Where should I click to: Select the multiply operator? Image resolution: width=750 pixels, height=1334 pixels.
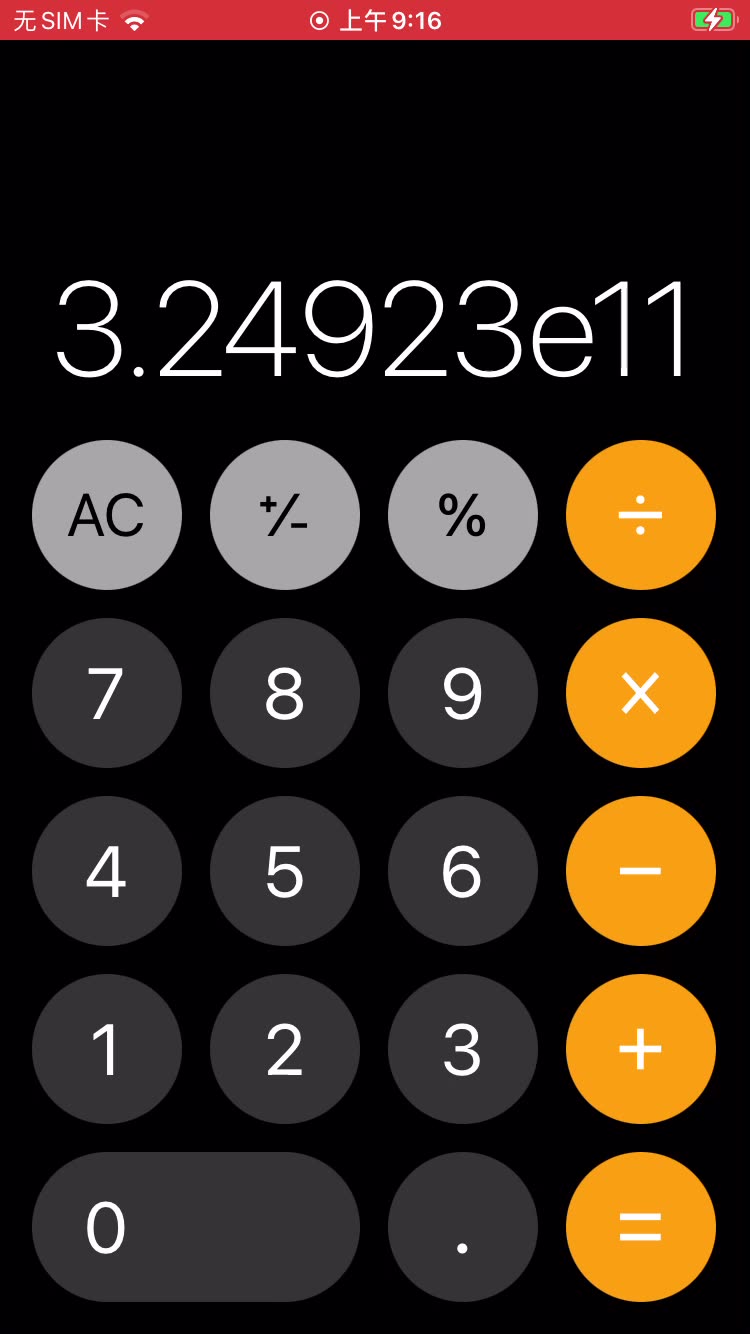click(641, 693)
